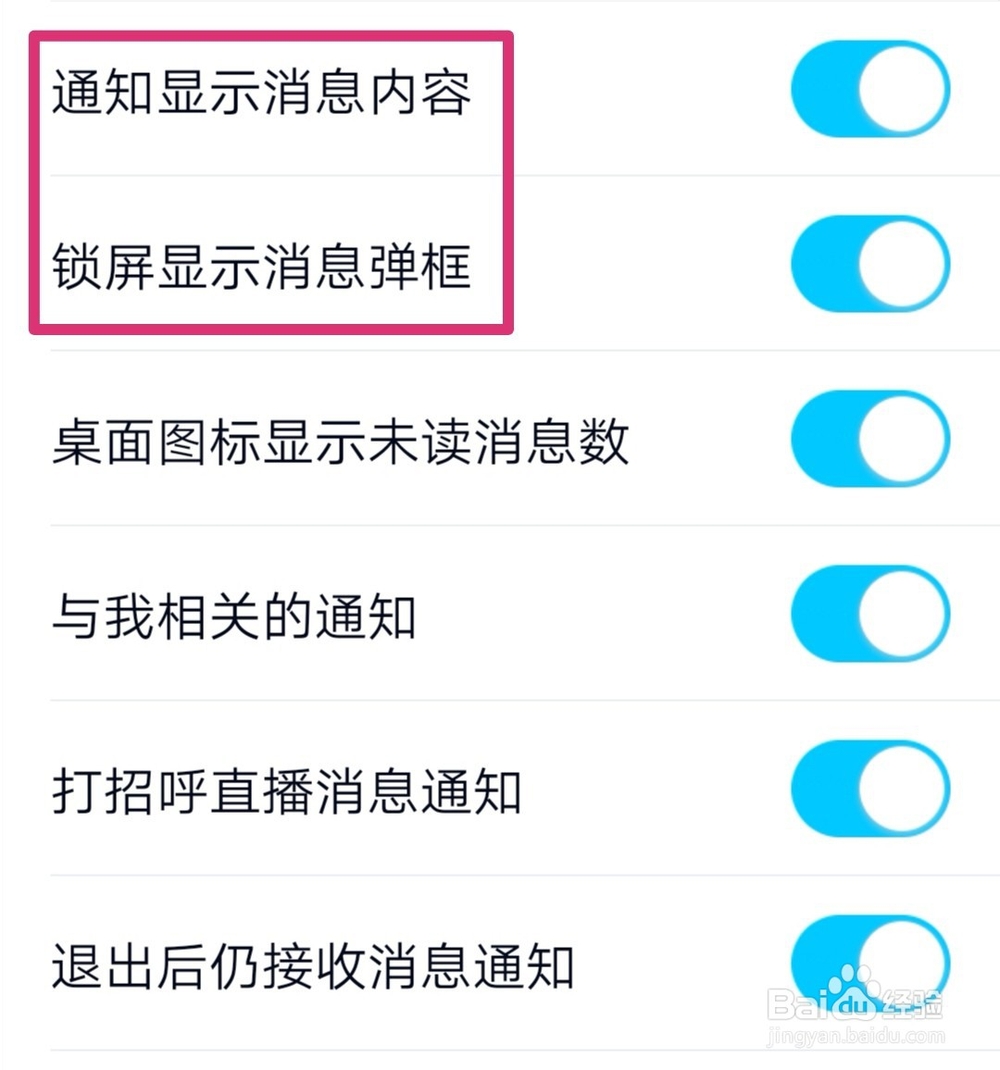Click inside the pink highlighted box
The image size is (1000, 1070).
270,180
